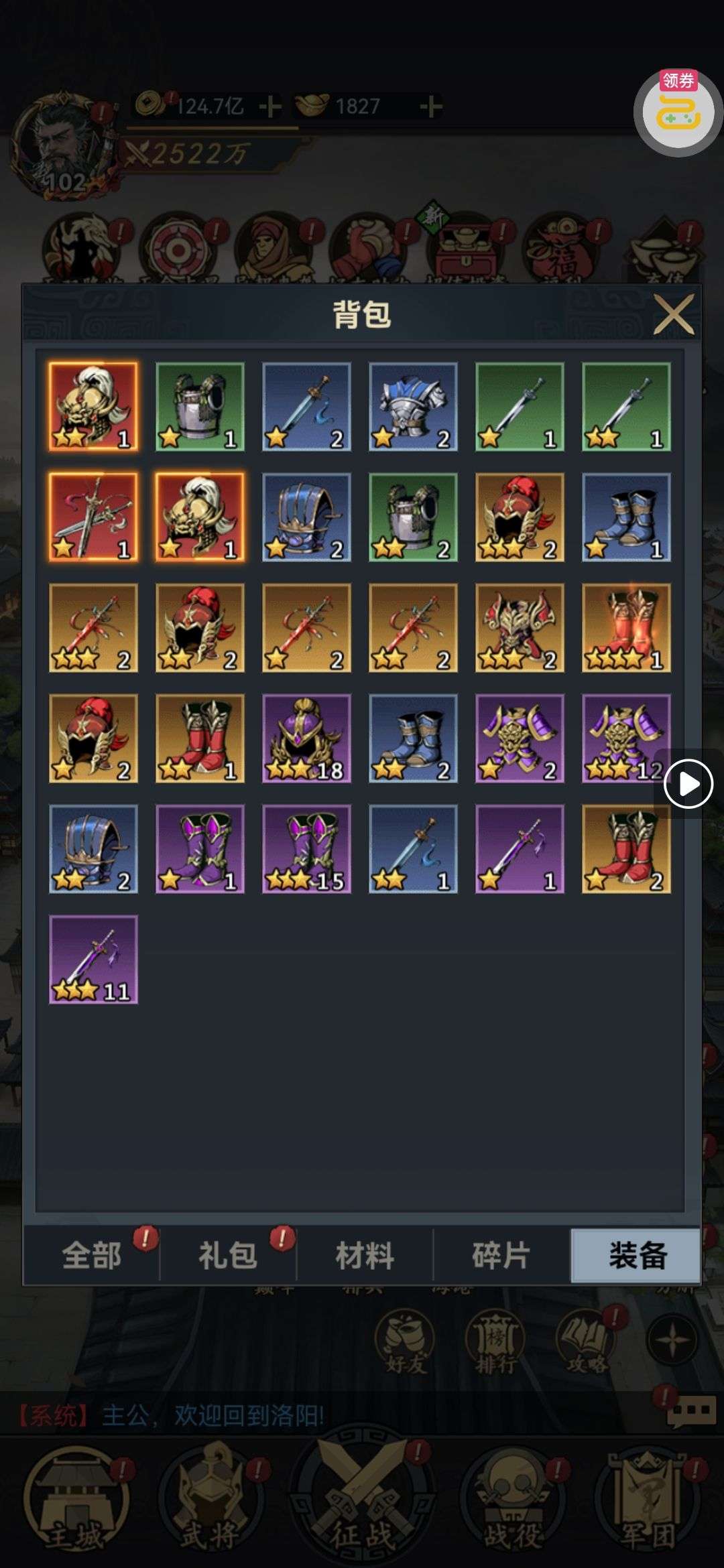The width and height of the screenshot is (724, 1568).
Task: Open the 领券 coupon floating icon
Action: pos(678,113)
